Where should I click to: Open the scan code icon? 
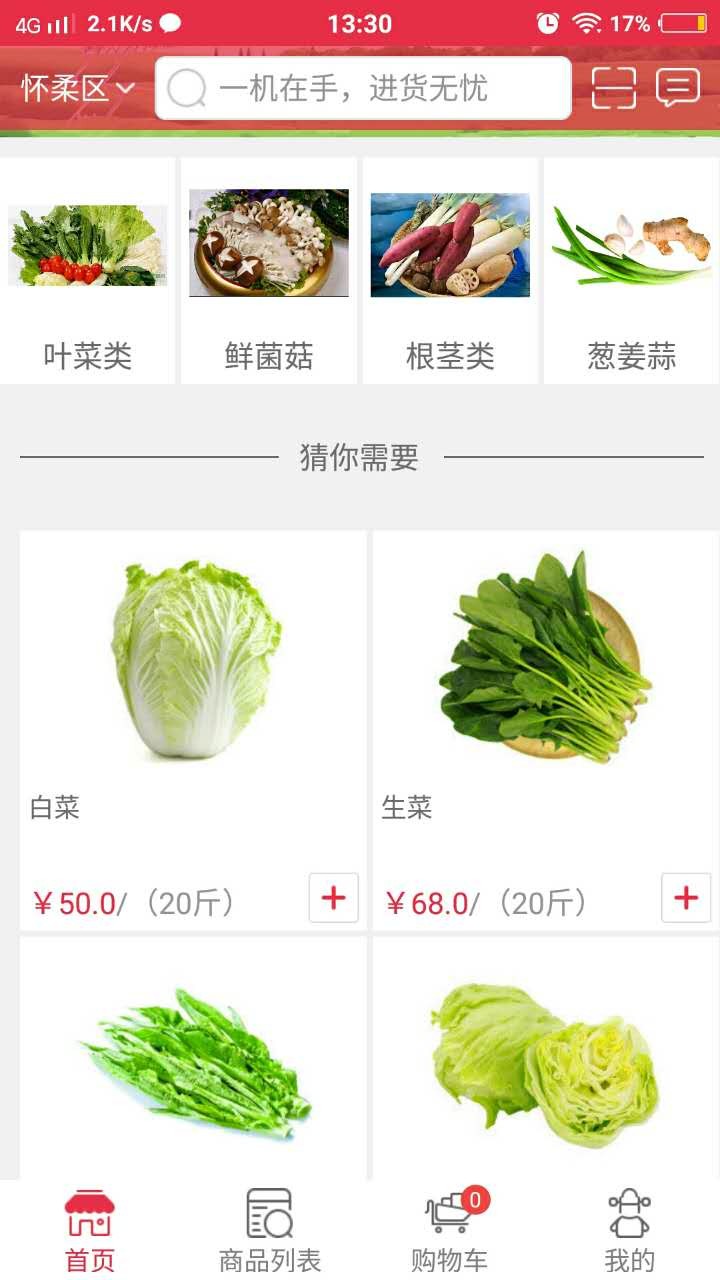click(x=614, y=89)
